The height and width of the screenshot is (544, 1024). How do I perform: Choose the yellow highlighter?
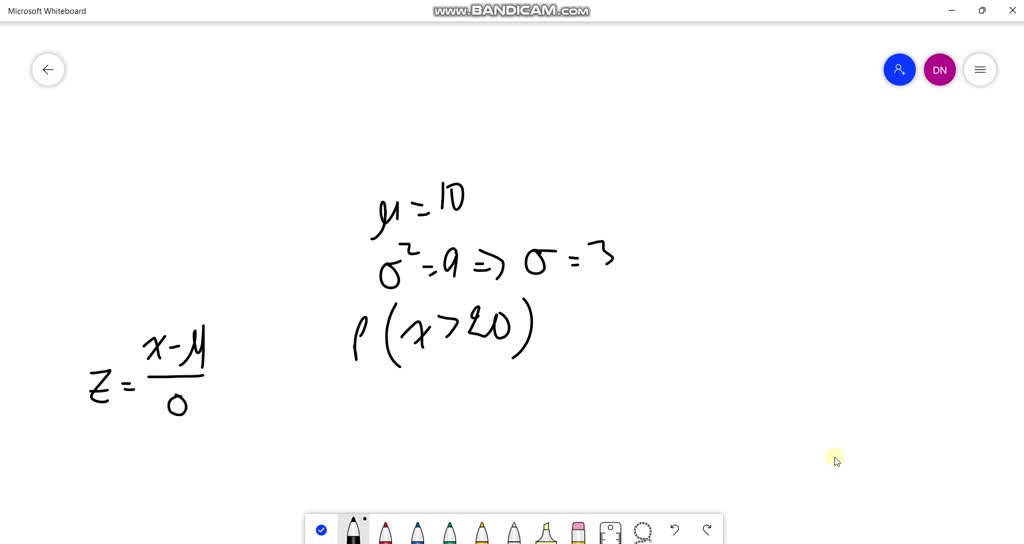546,531
